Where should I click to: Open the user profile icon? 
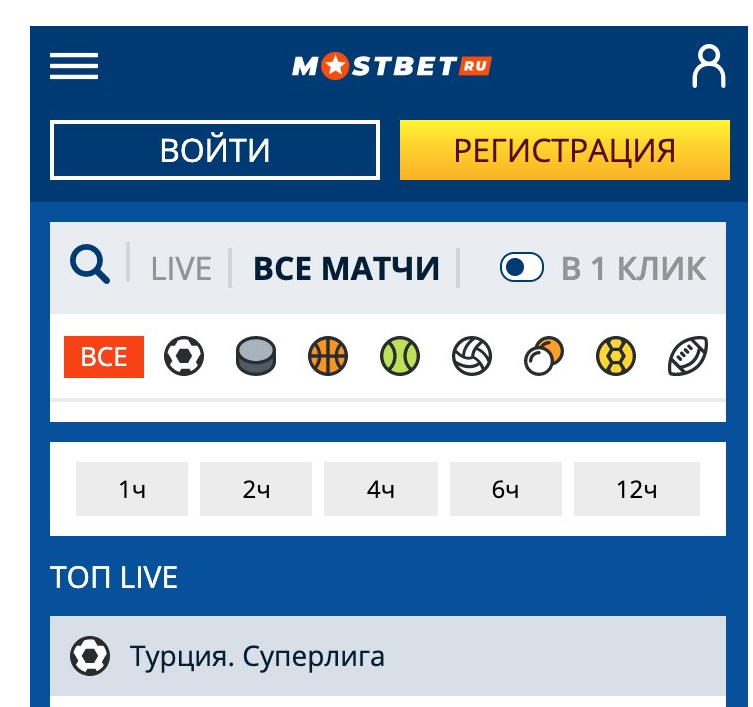tap(708, 66)
